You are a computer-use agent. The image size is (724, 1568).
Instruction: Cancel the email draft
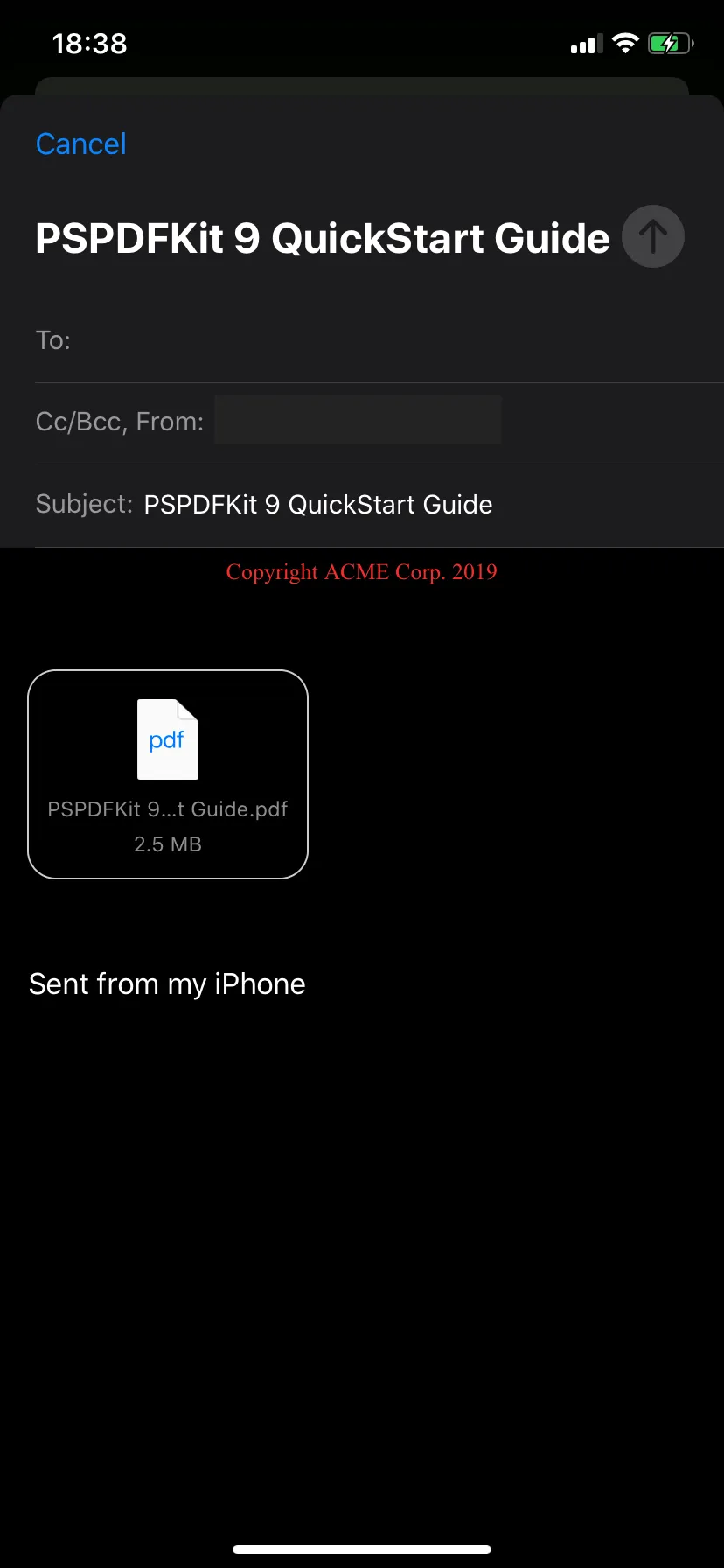(x=81, y=144)
